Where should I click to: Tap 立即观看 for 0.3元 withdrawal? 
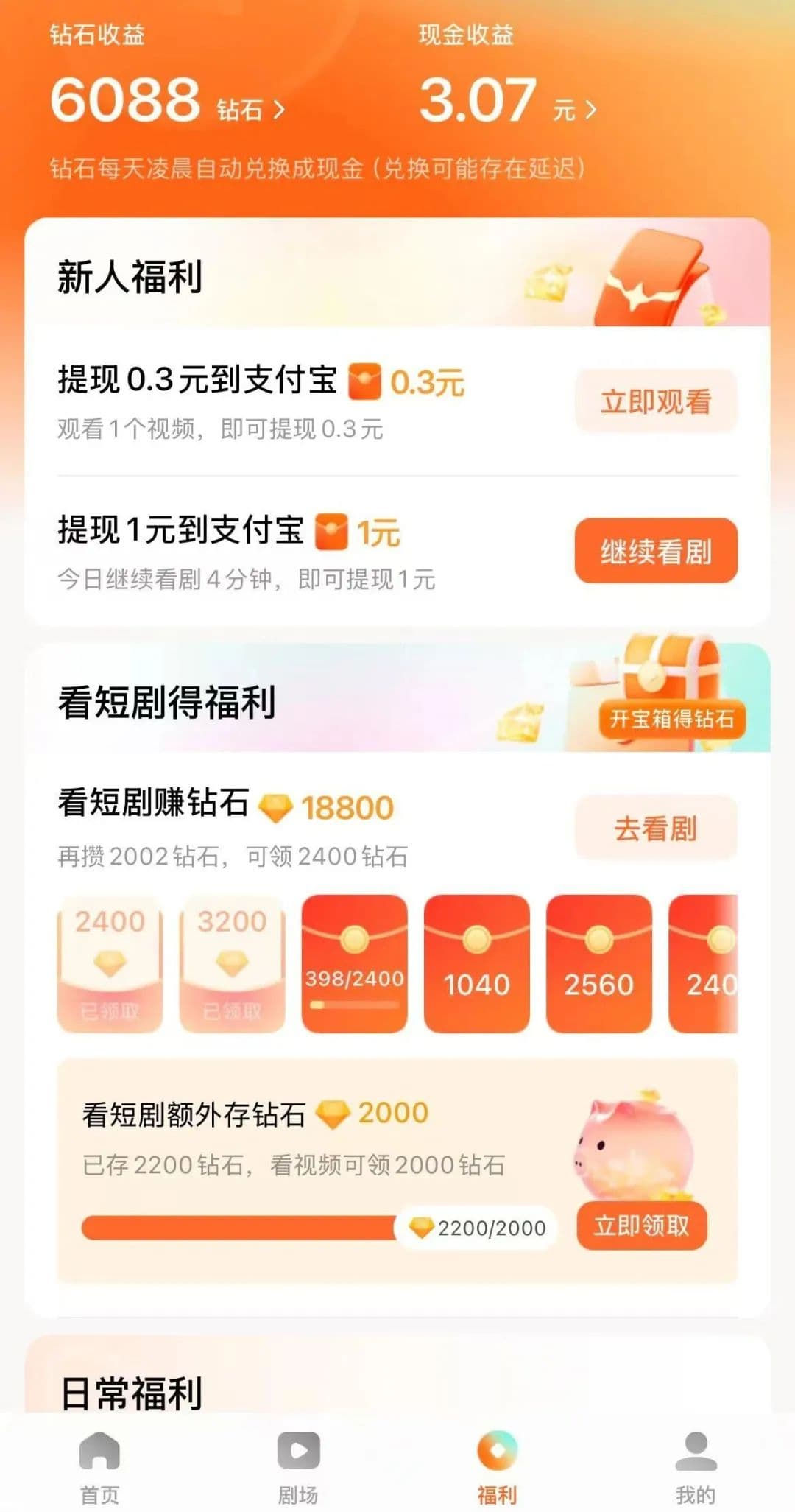tap(656, 401)
